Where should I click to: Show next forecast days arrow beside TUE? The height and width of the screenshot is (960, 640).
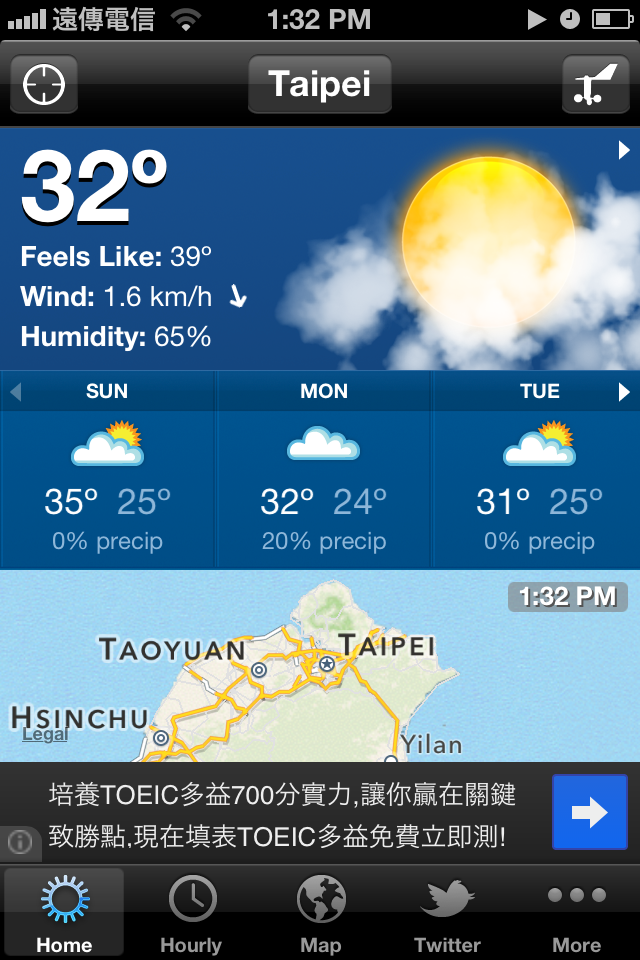pyautogui.click(x=625, y=392)
